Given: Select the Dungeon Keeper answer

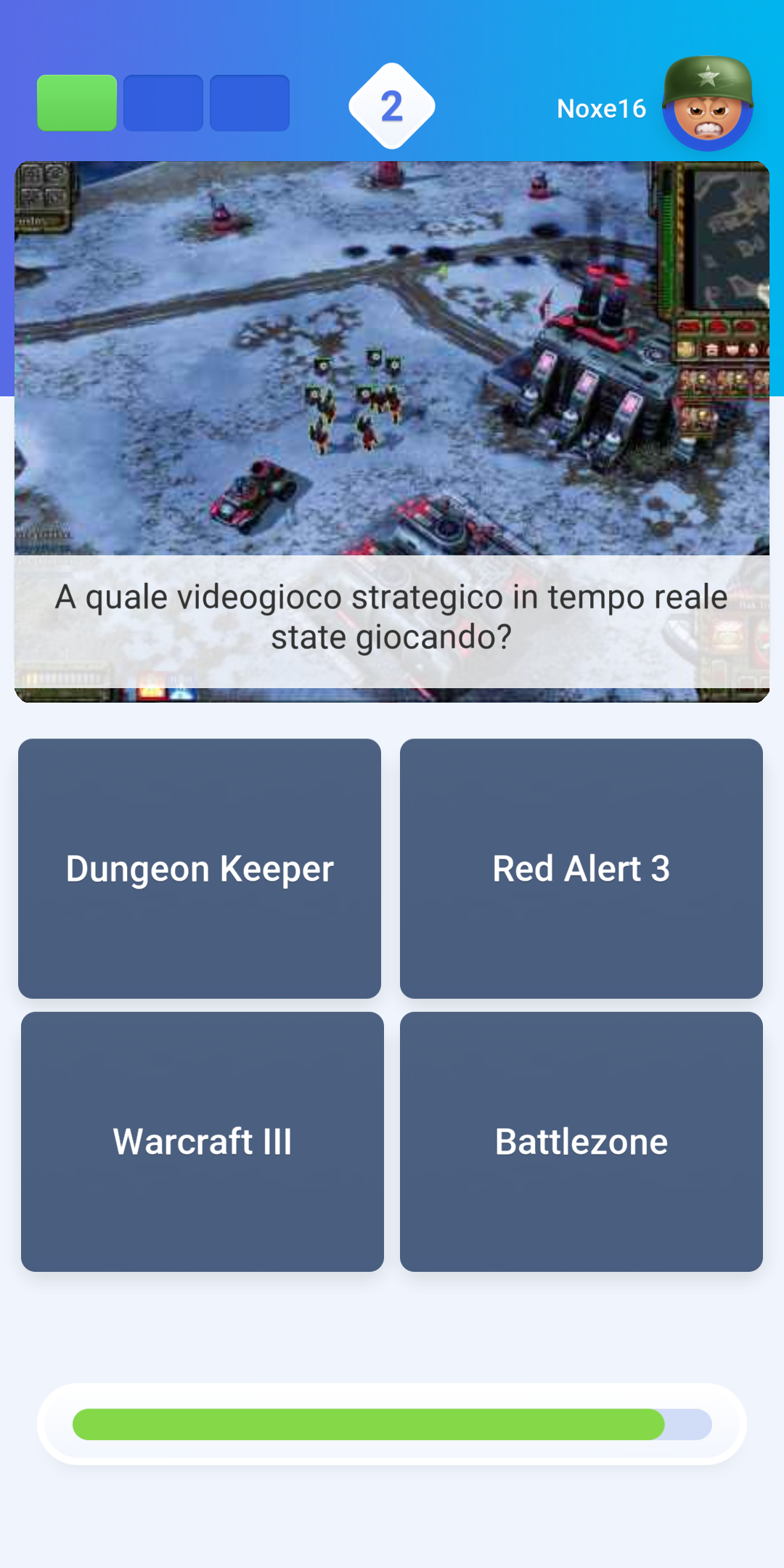Looking at the screenshot, I should [x=200, y=868].
